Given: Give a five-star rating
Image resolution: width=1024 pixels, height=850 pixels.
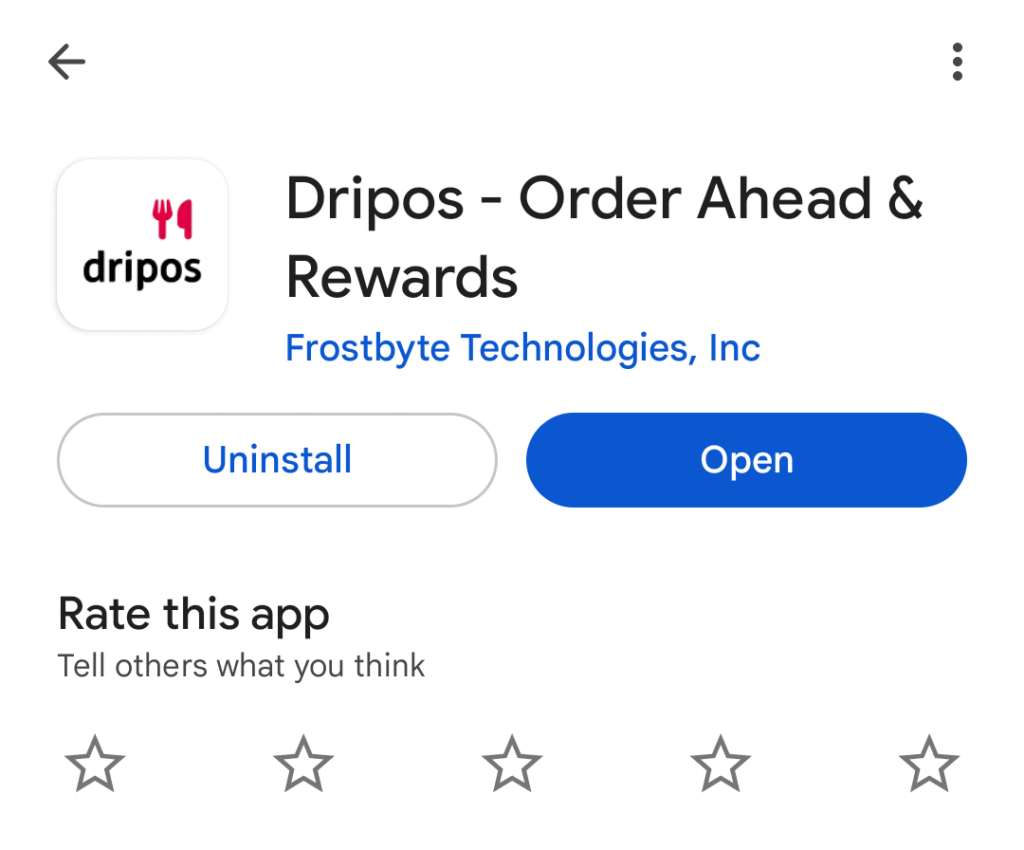Looking at the screenshot, I should (x=929, y=764).
